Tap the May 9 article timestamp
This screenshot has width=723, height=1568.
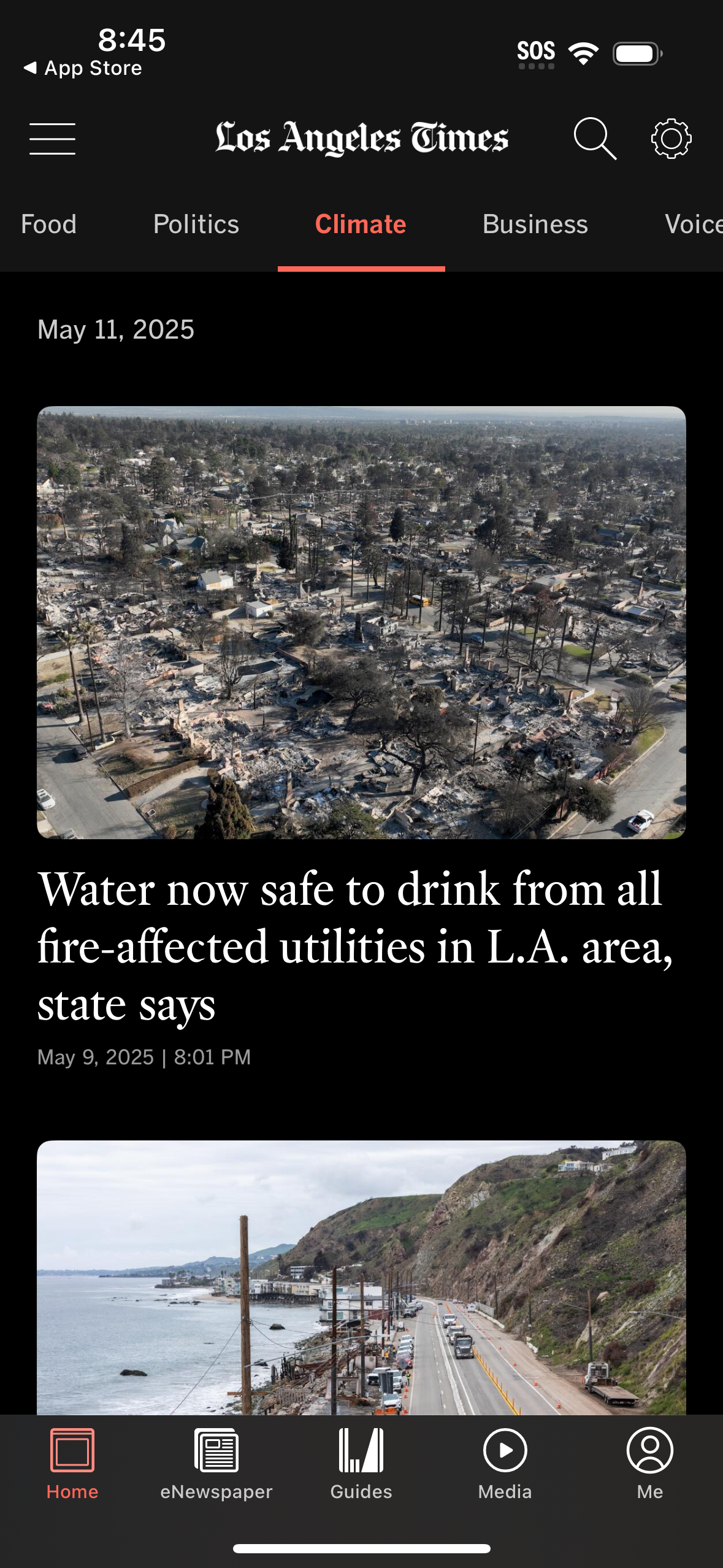pyautogui.click(x=144, y=1056)
